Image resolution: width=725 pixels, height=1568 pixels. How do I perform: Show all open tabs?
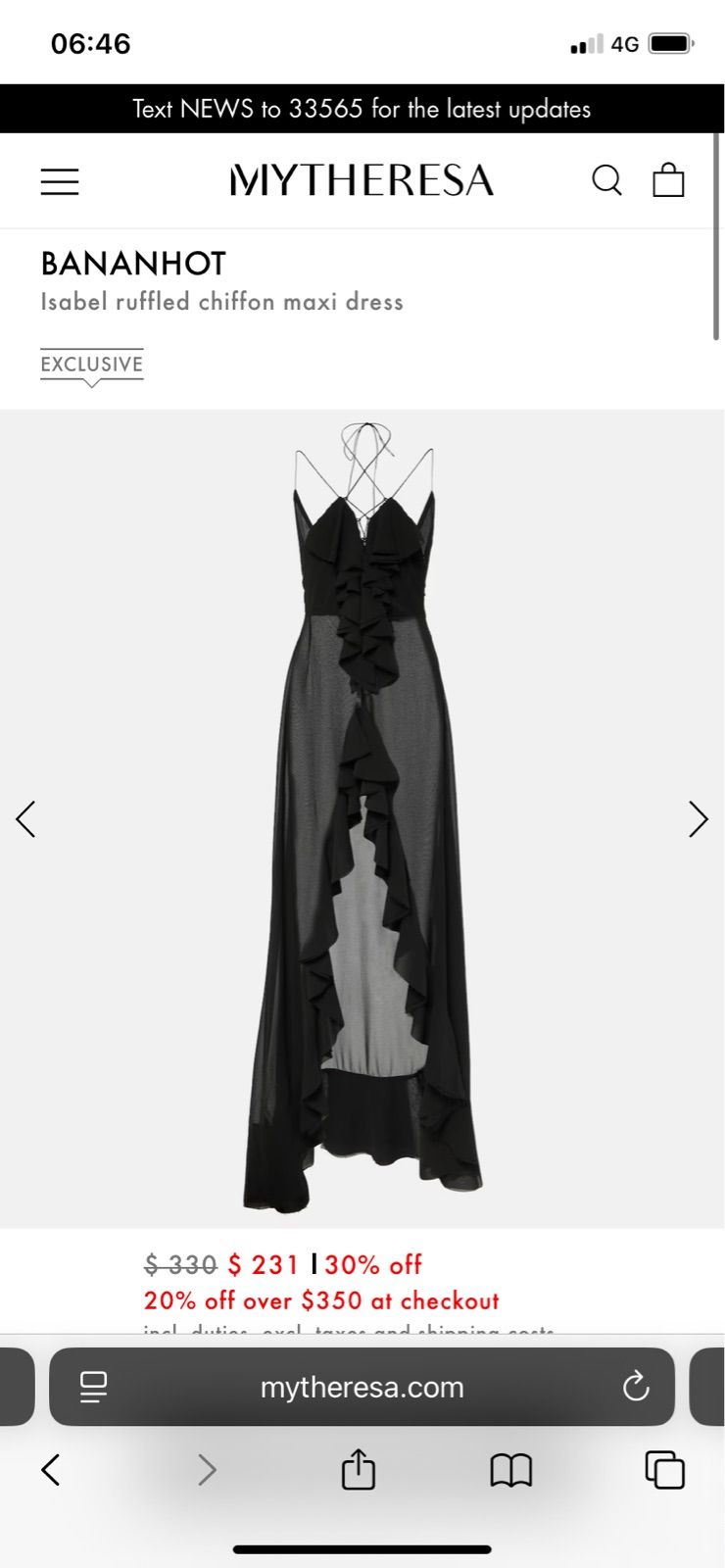[x=664, y=1469]
